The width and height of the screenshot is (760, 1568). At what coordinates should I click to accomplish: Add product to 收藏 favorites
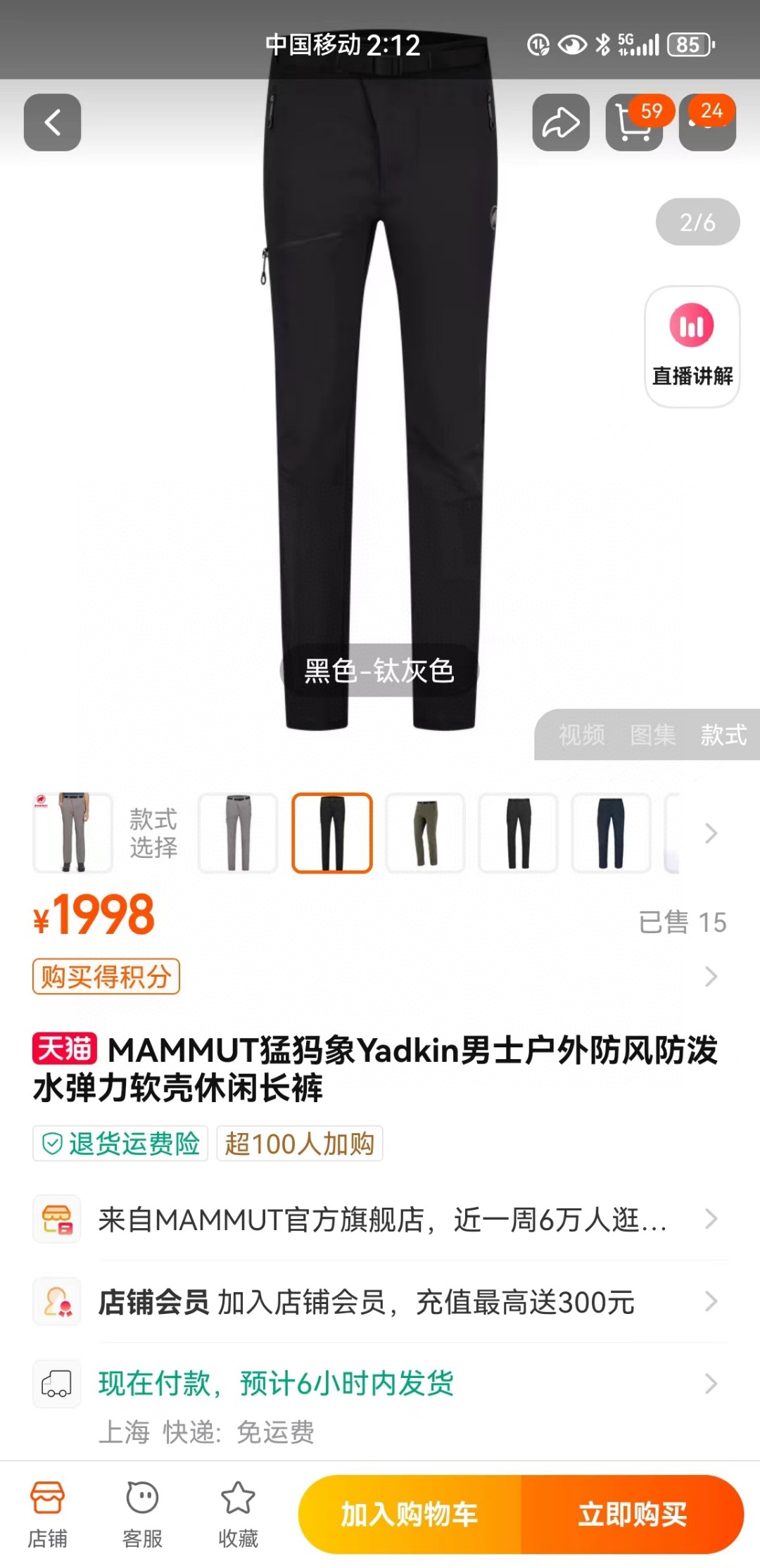238,1515
